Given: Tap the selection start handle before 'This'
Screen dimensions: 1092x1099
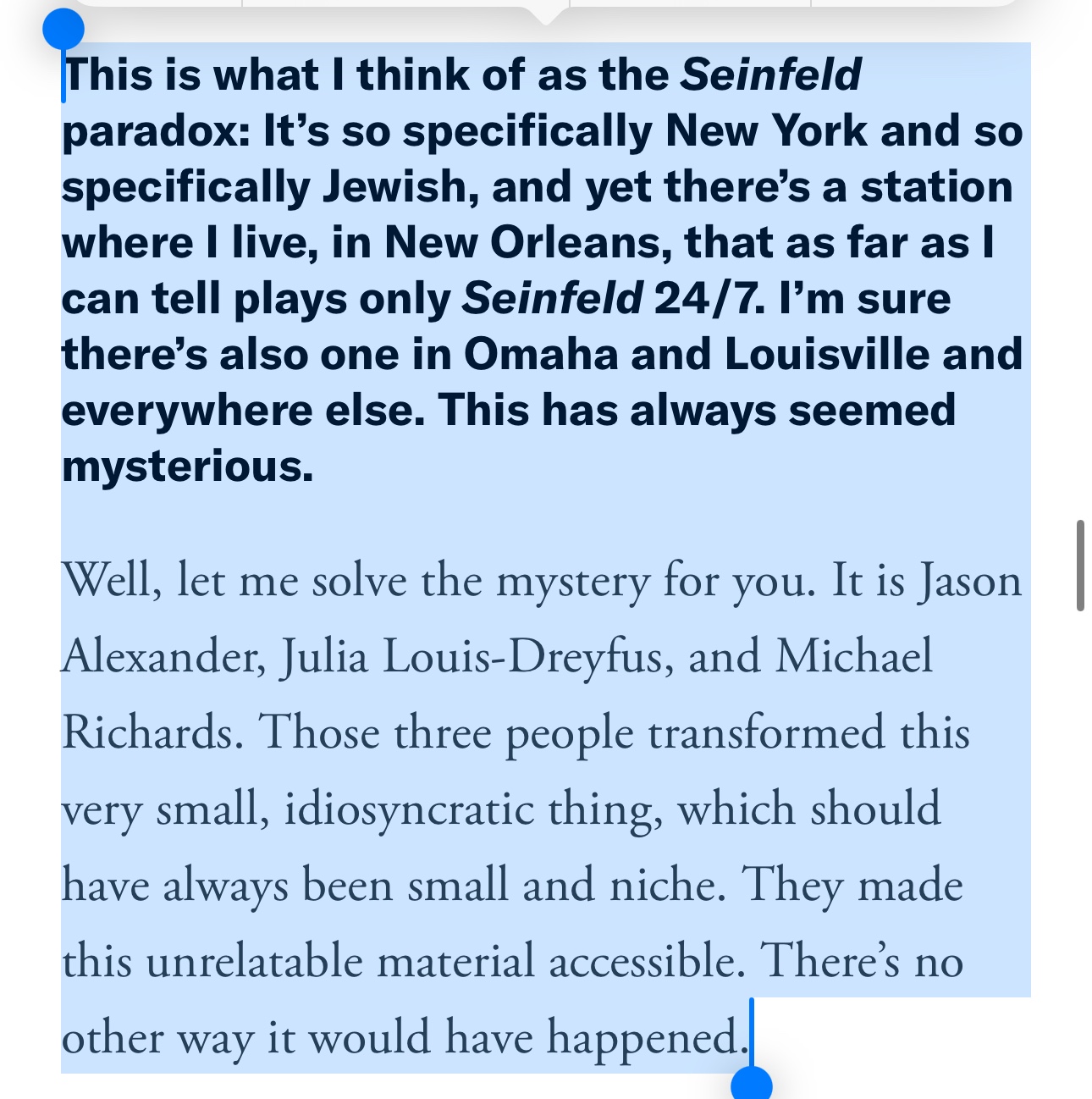Looking at the screenshot, I should 63,30.
